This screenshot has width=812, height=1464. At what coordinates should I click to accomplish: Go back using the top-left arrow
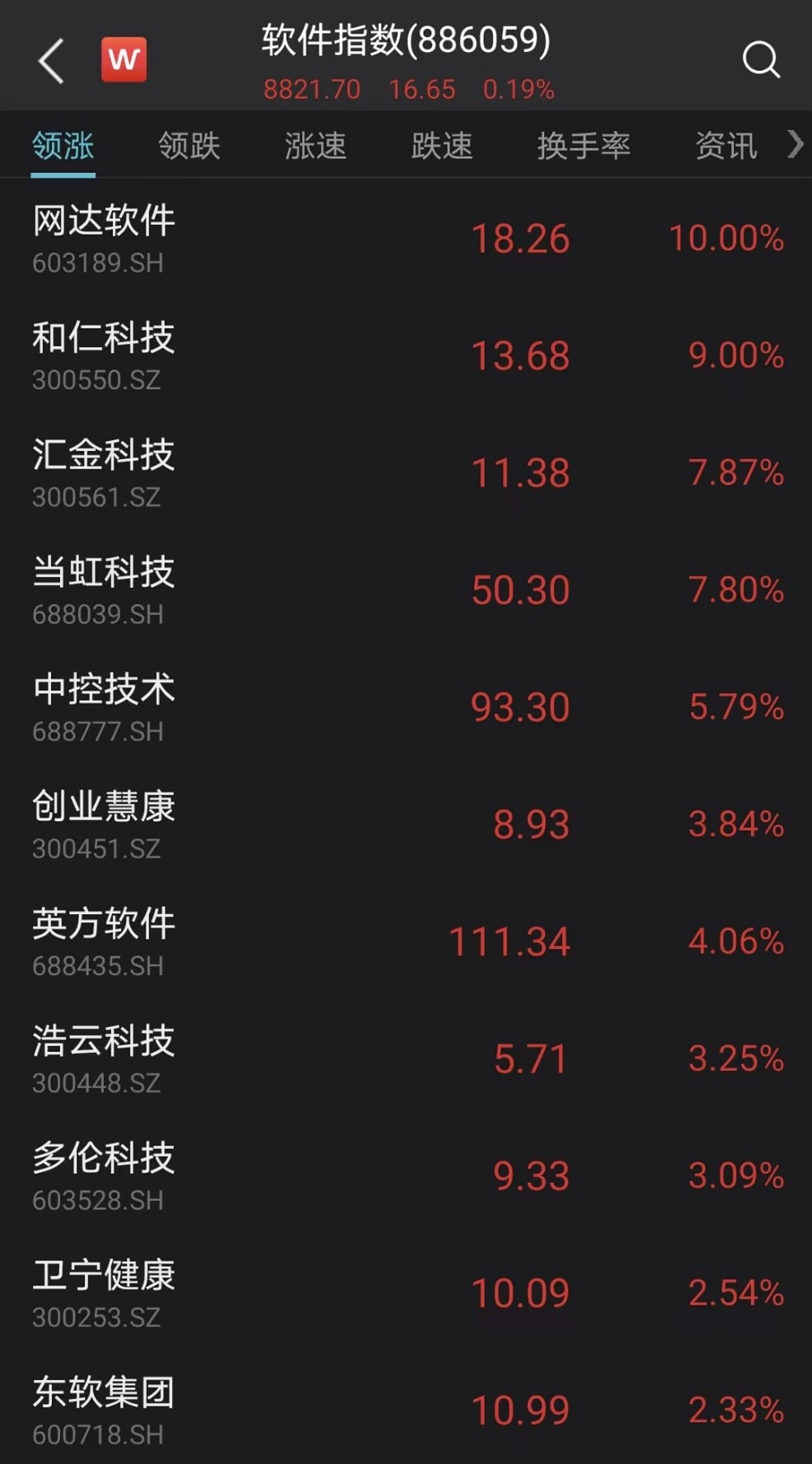point(51,61)
